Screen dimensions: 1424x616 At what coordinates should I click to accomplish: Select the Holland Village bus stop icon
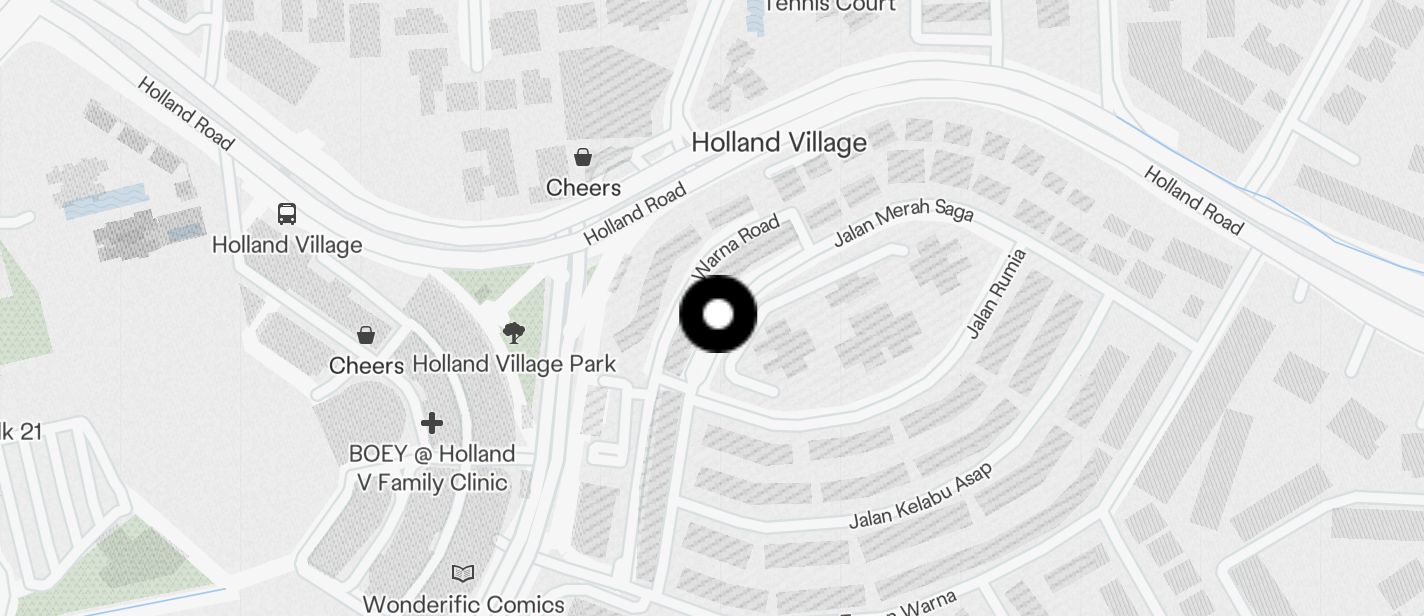tap(287, 213)
